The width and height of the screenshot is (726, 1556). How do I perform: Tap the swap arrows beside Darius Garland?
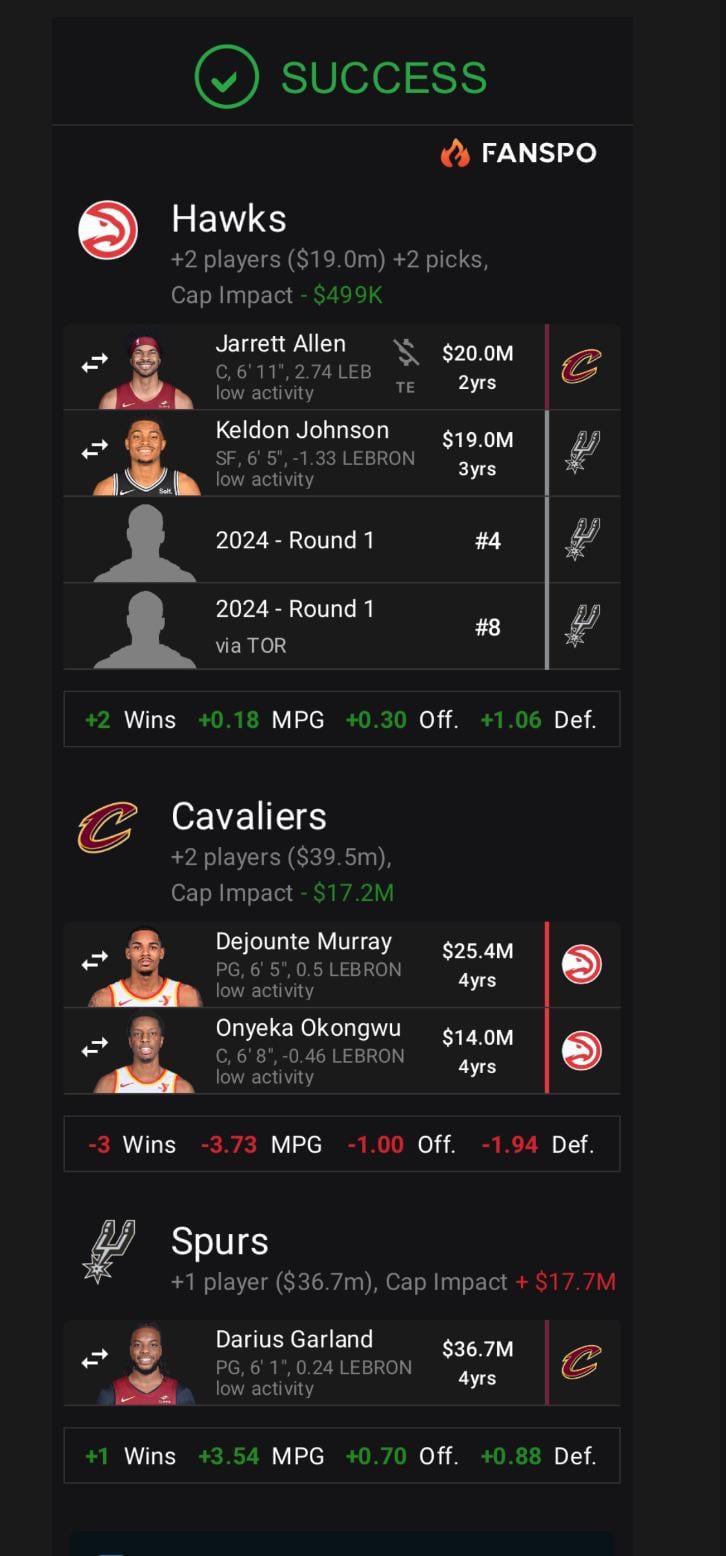pos(94,1360)
